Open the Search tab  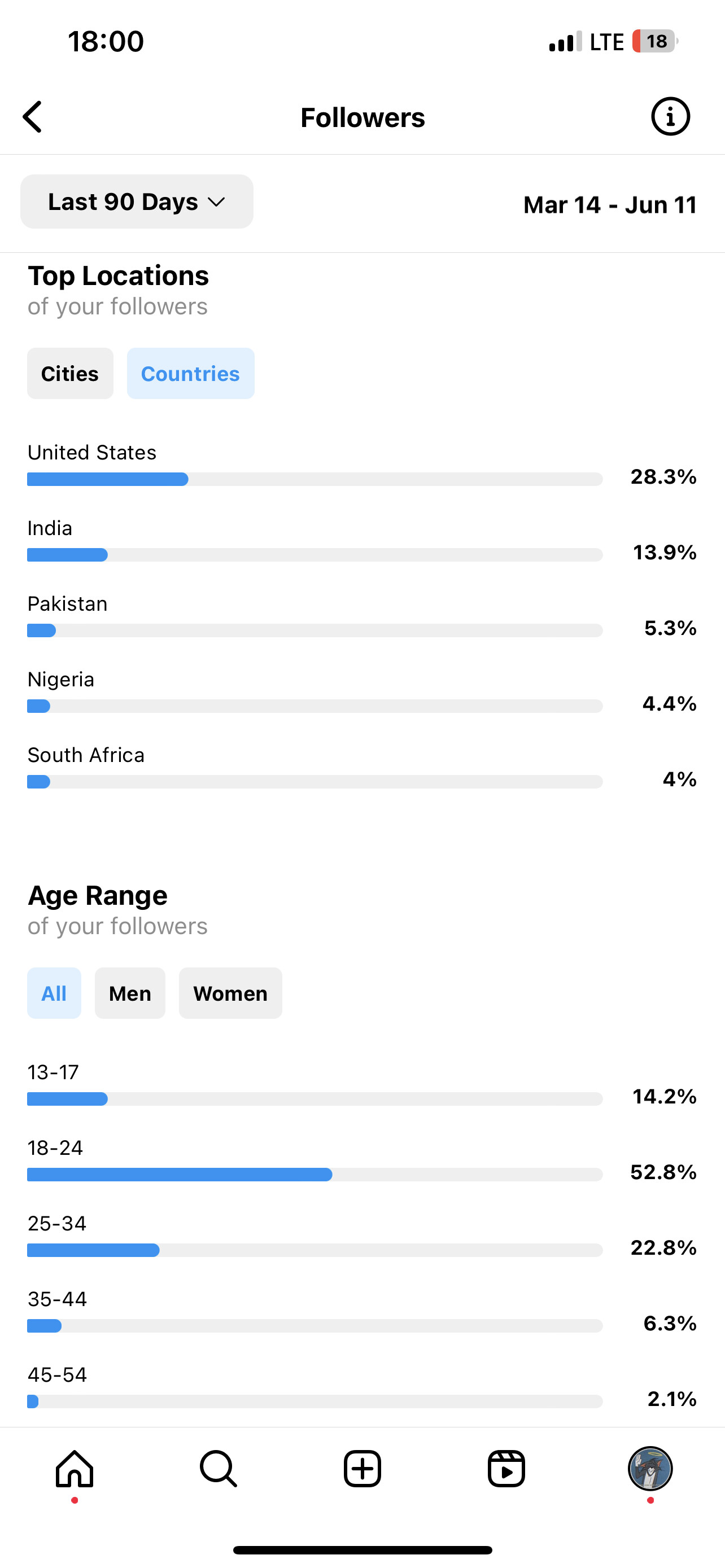coord(219,1469)
